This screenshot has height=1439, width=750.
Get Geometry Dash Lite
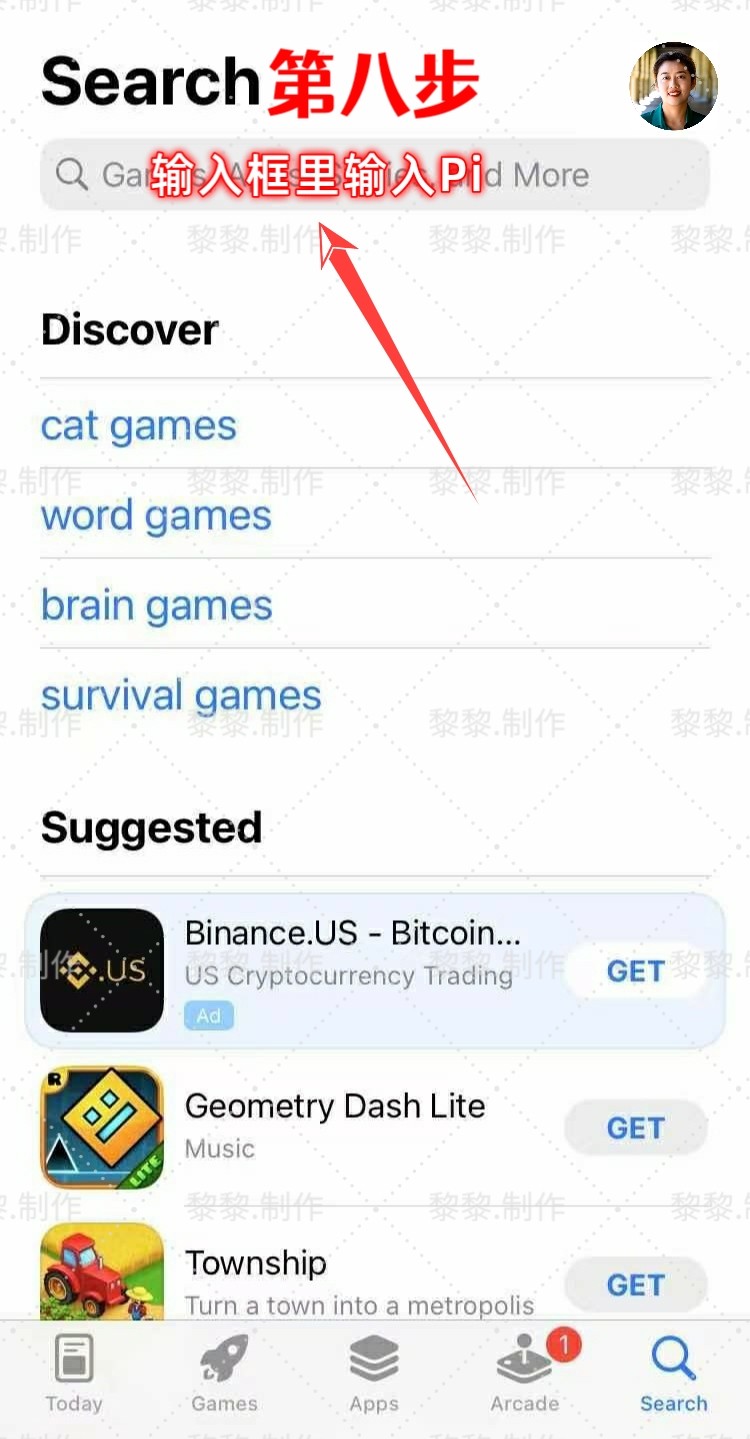point(635,1128)
